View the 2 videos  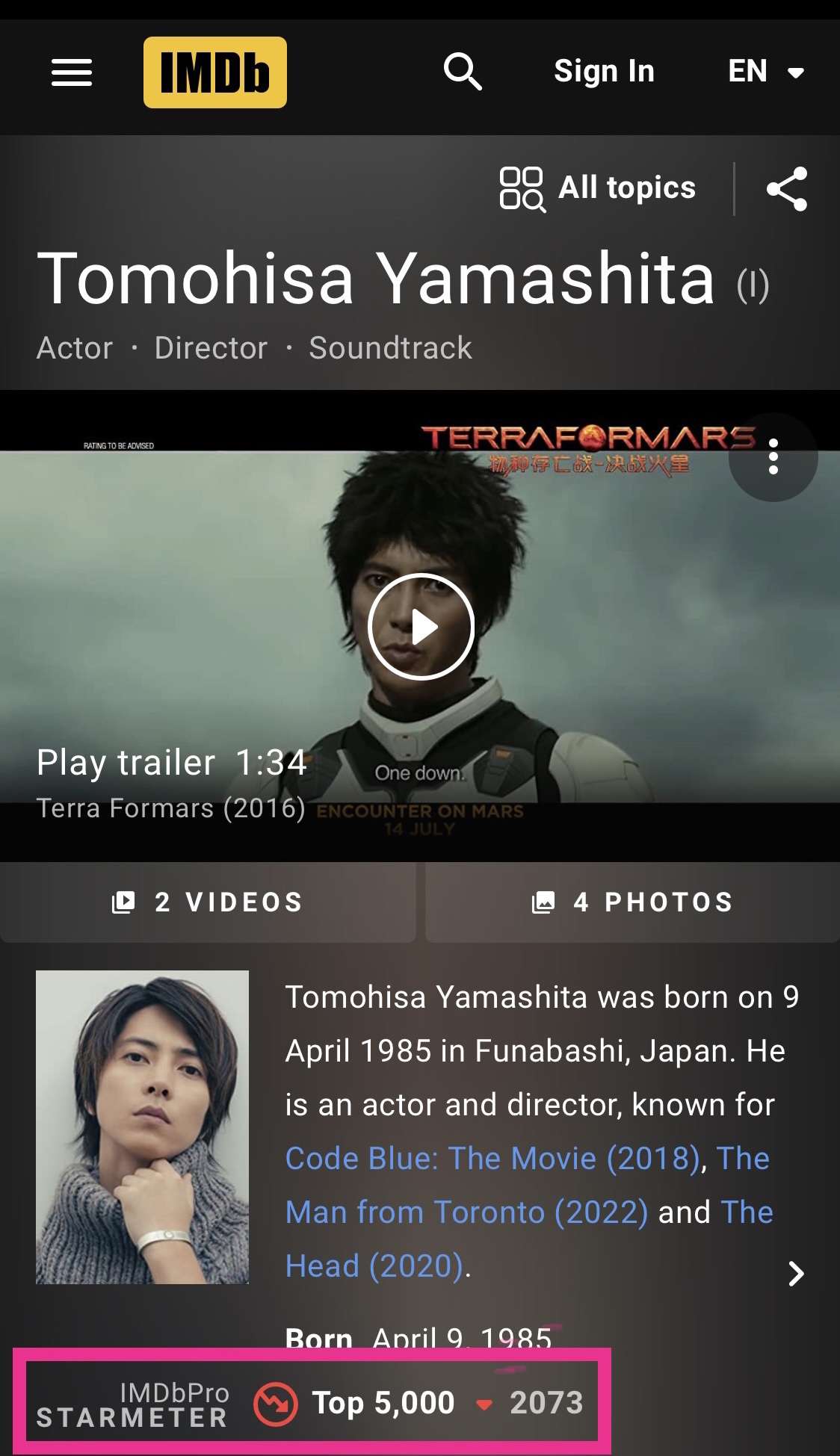pyautogui.click(x=208, y=902)
